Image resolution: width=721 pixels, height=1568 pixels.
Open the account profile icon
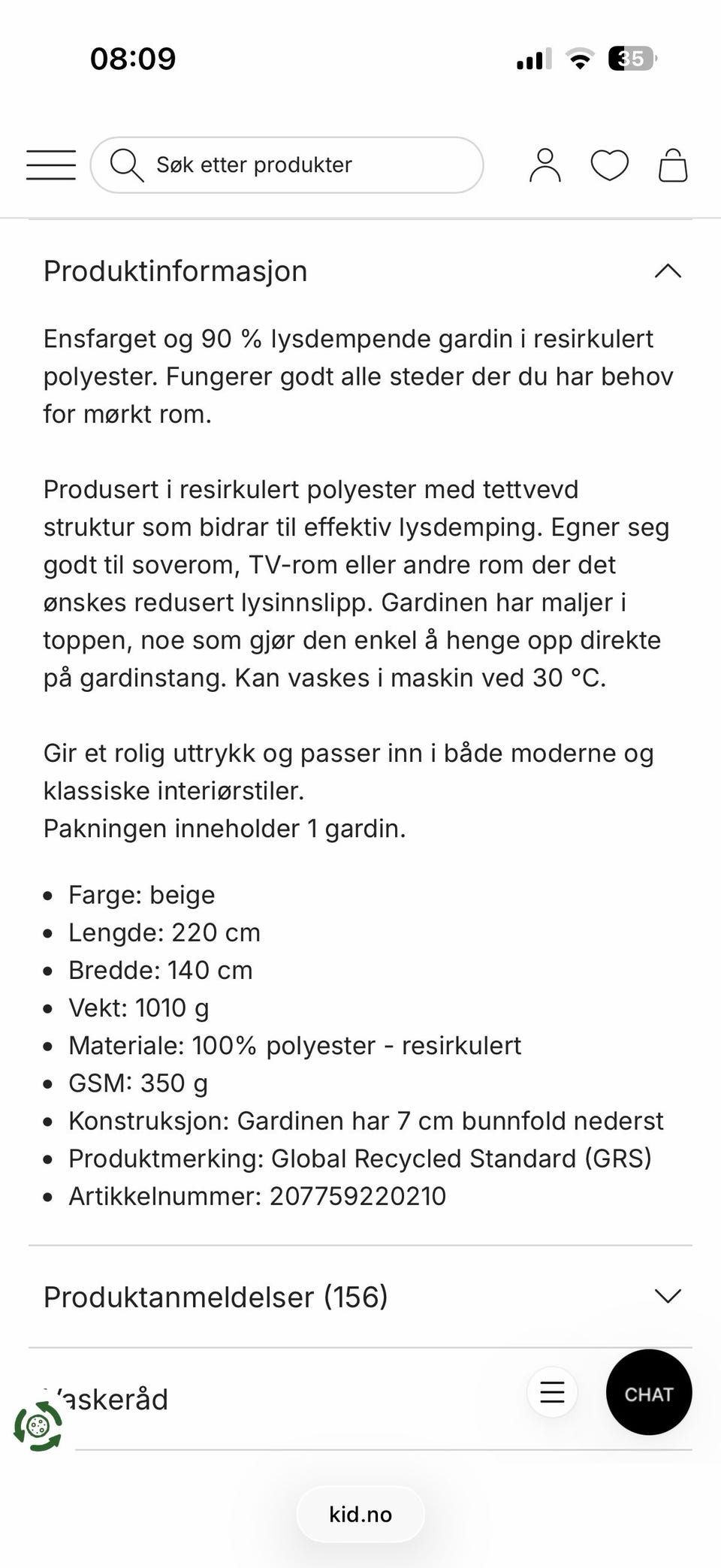(x=546, y=165)
